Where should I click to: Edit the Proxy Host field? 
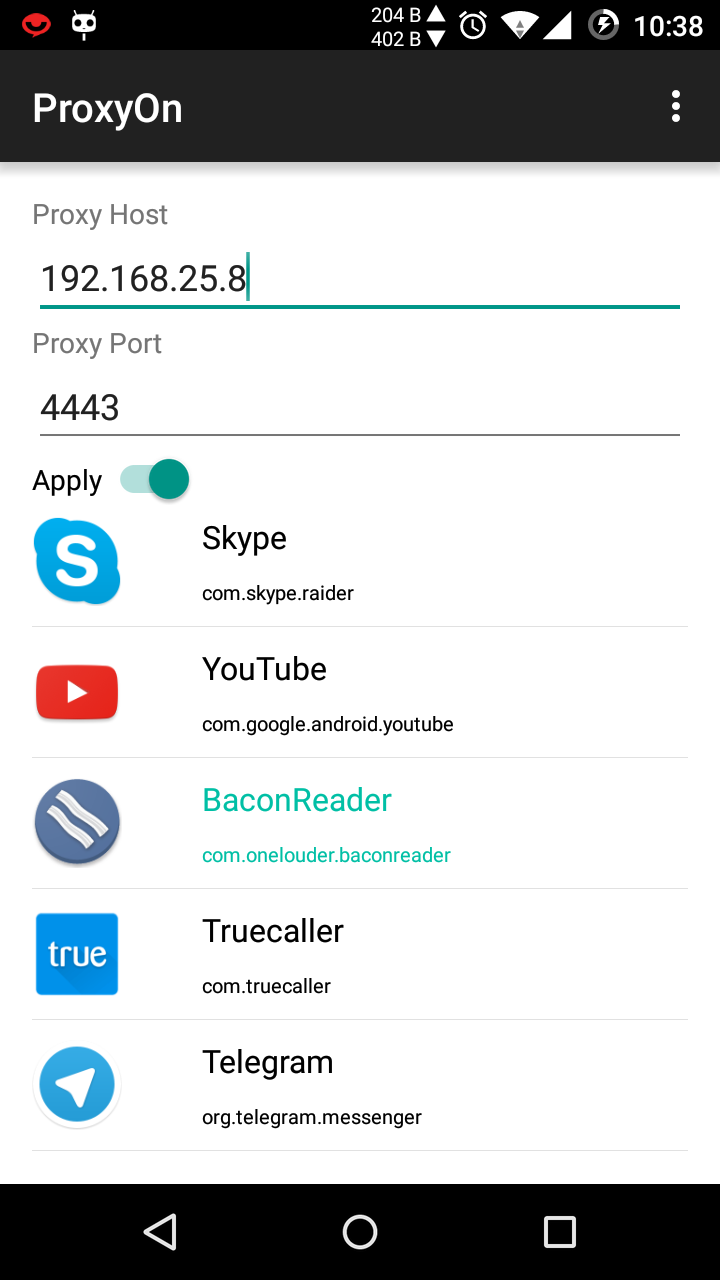coord(359,278)
